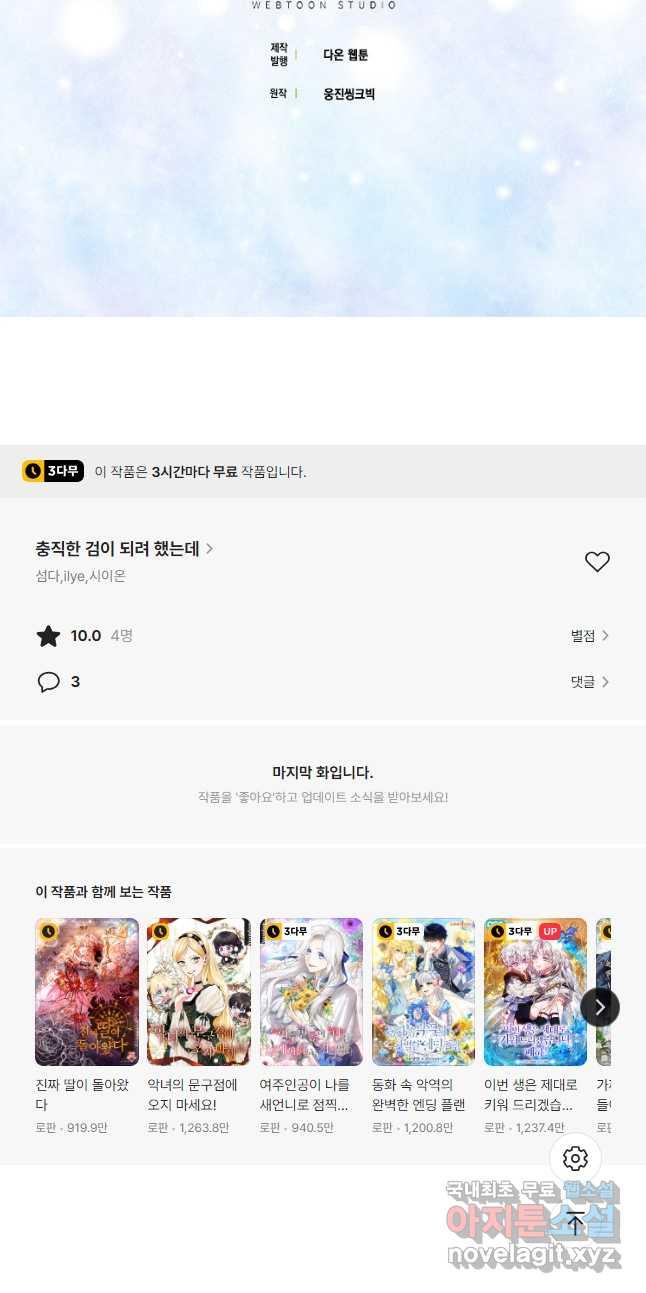Open the 여주인공이 나를 새언니로 점찍... webtoon
The image size is (646, 1293).
(311, 991)
